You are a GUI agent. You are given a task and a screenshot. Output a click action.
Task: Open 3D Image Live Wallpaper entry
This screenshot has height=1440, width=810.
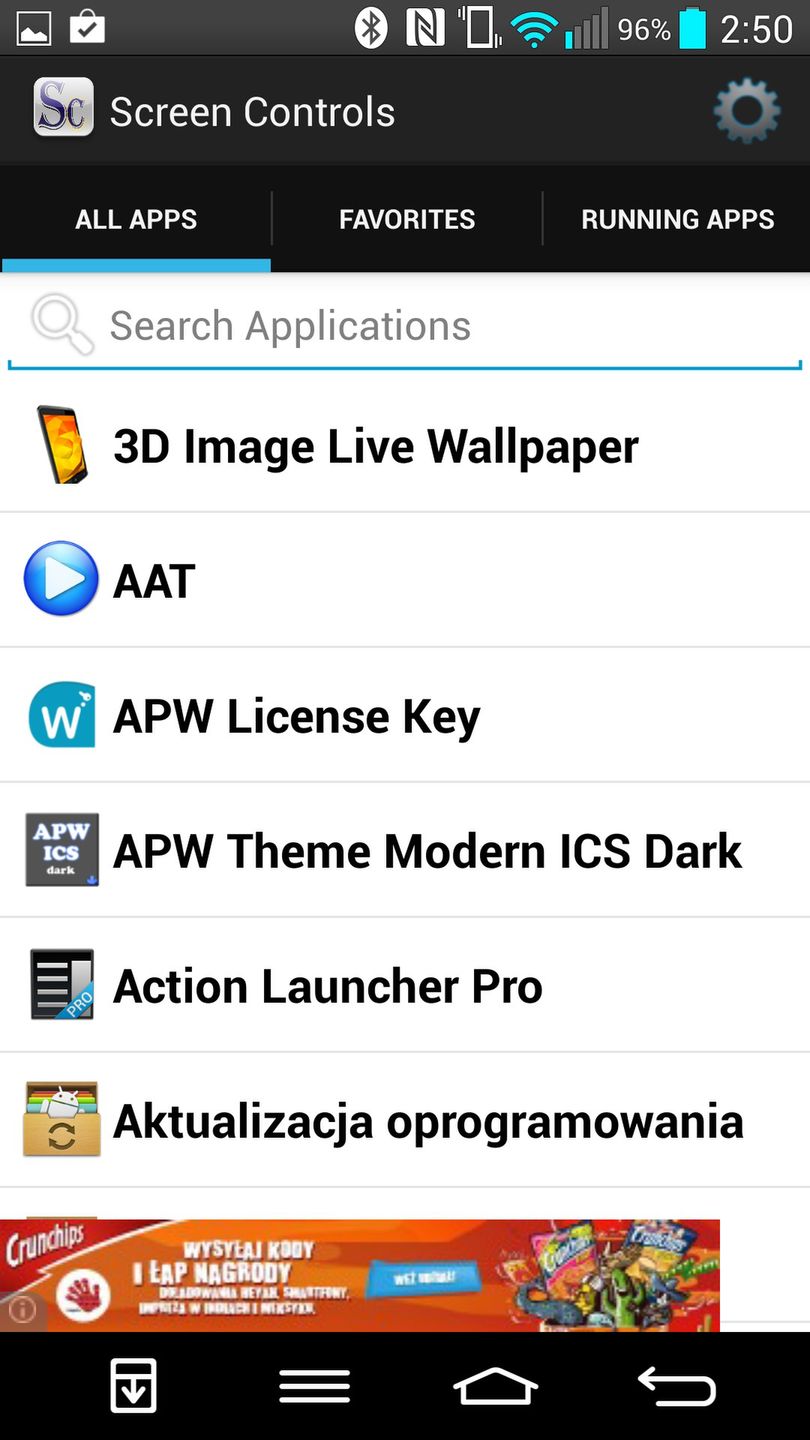point(375,446)
